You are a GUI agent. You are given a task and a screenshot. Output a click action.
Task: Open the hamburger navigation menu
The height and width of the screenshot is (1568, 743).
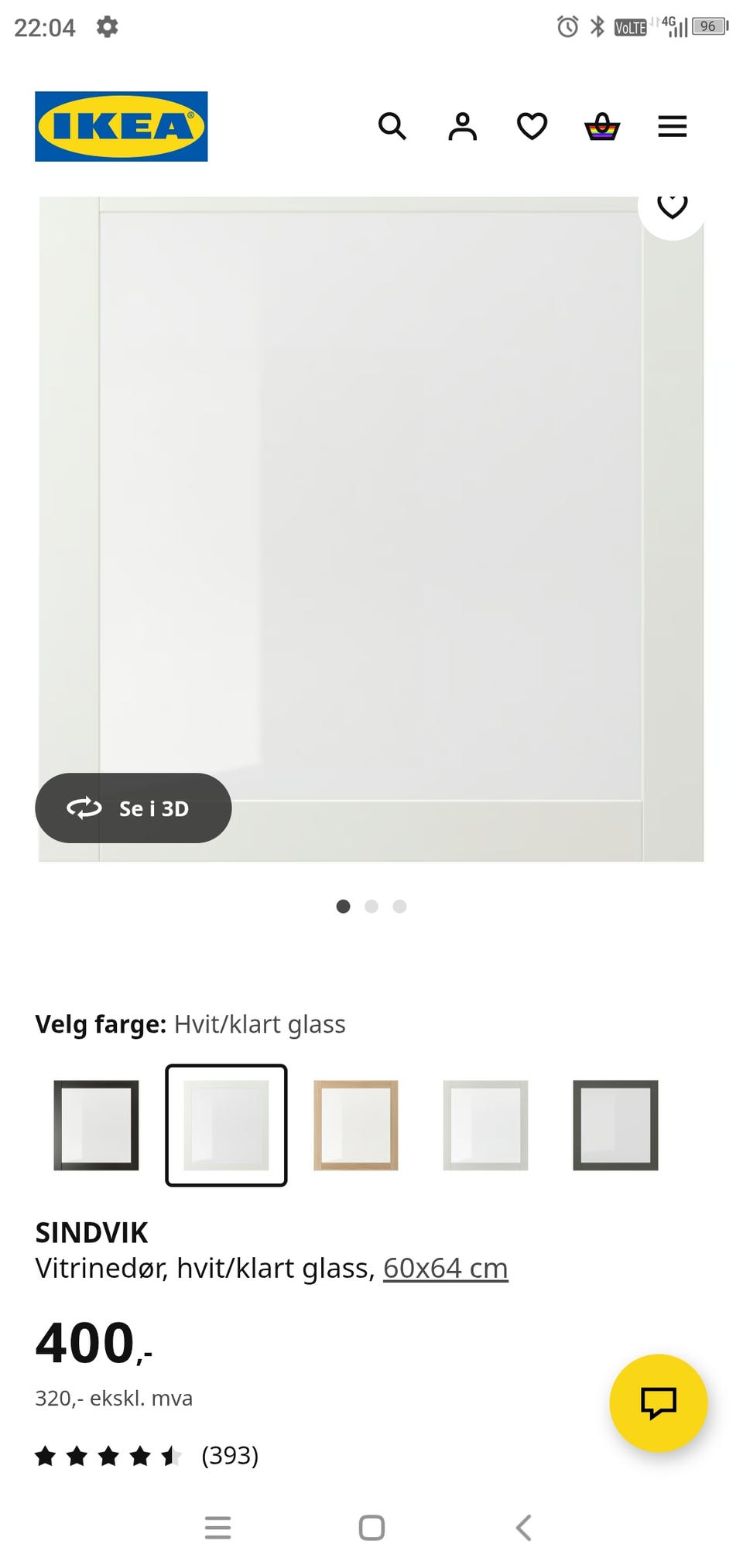tap(672, 126)
